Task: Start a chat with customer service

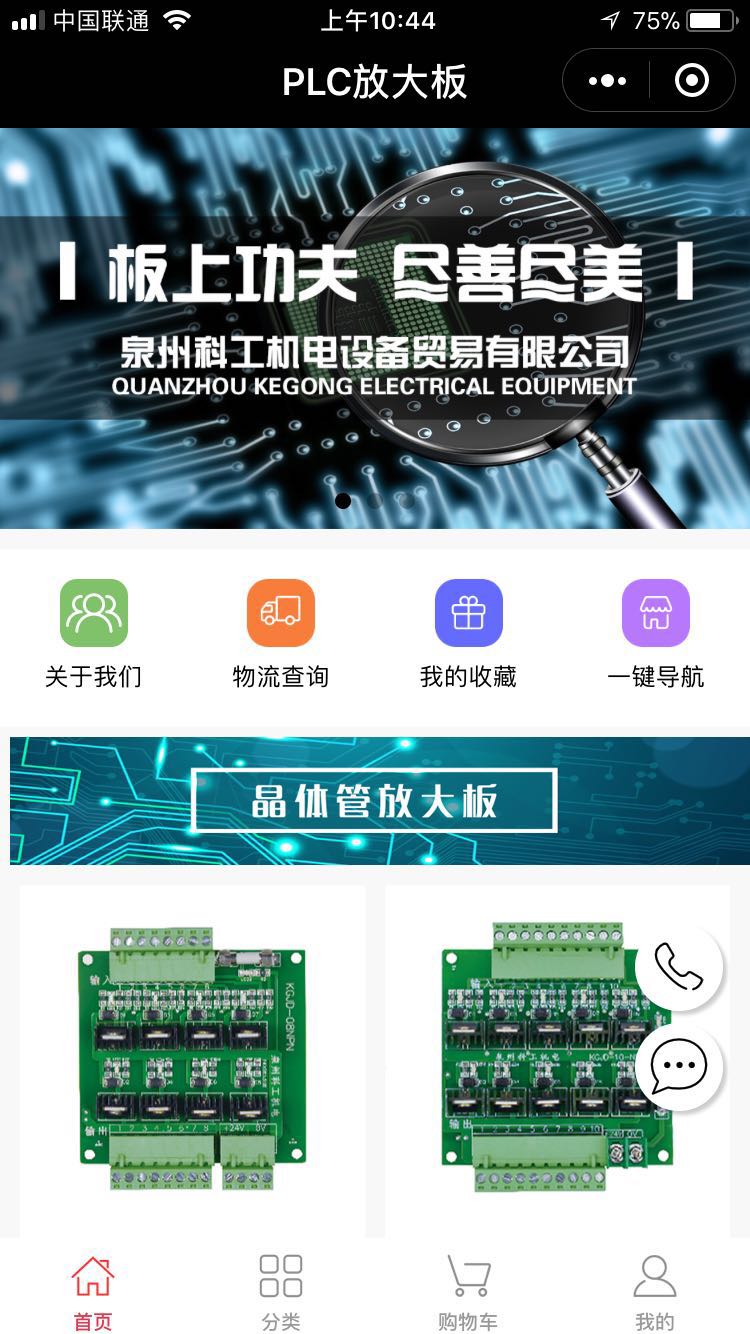Action: [x=679, y=1066]
